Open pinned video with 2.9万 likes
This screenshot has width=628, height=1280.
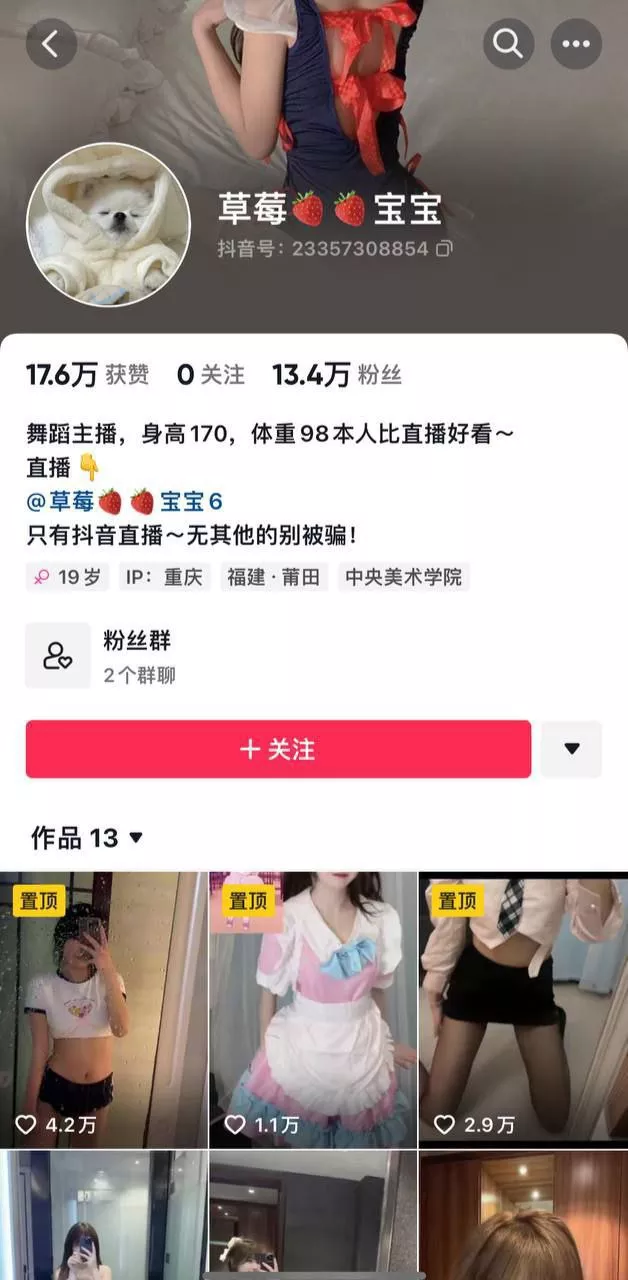coord(523,1010)
